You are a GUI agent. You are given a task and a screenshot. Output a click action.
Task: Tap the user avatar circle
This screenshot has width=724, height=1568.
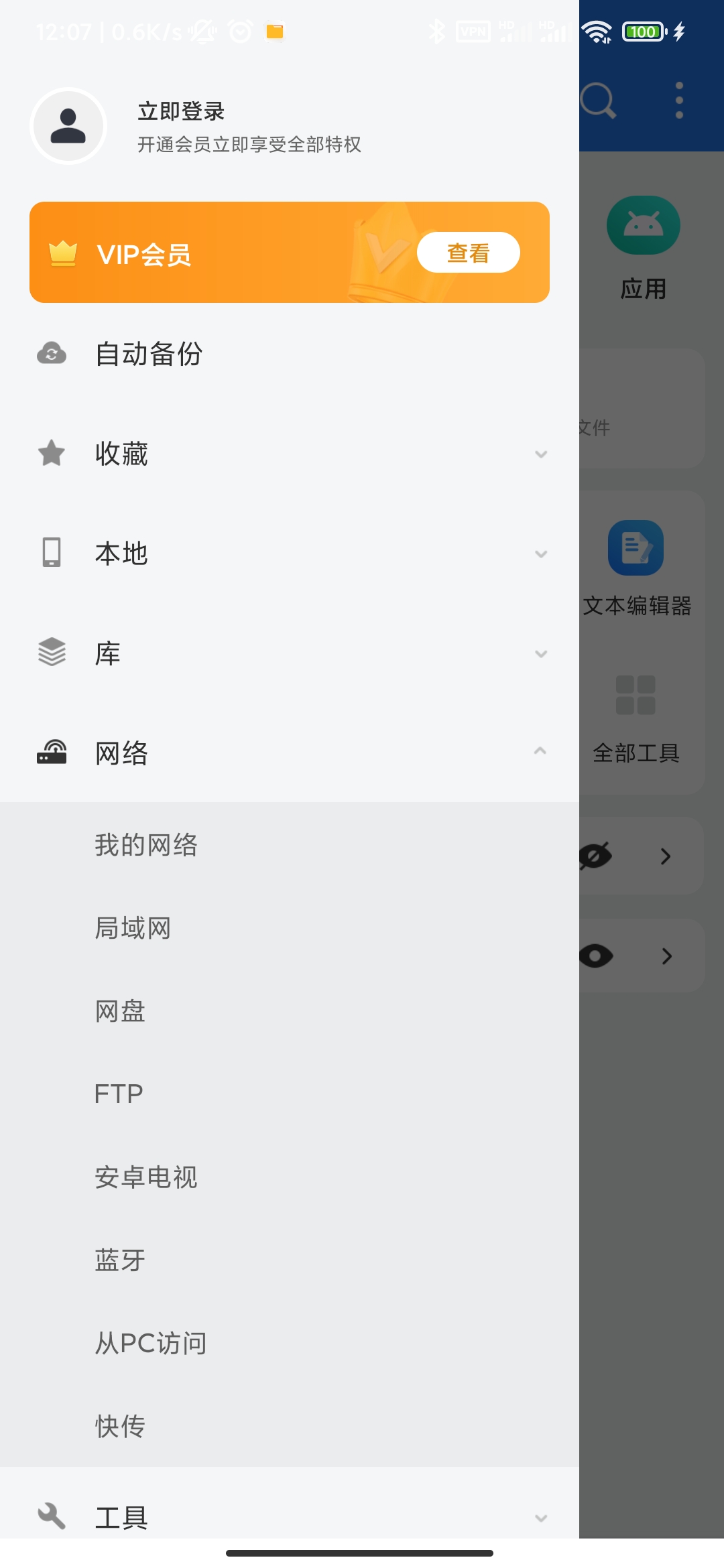point(69,126)
